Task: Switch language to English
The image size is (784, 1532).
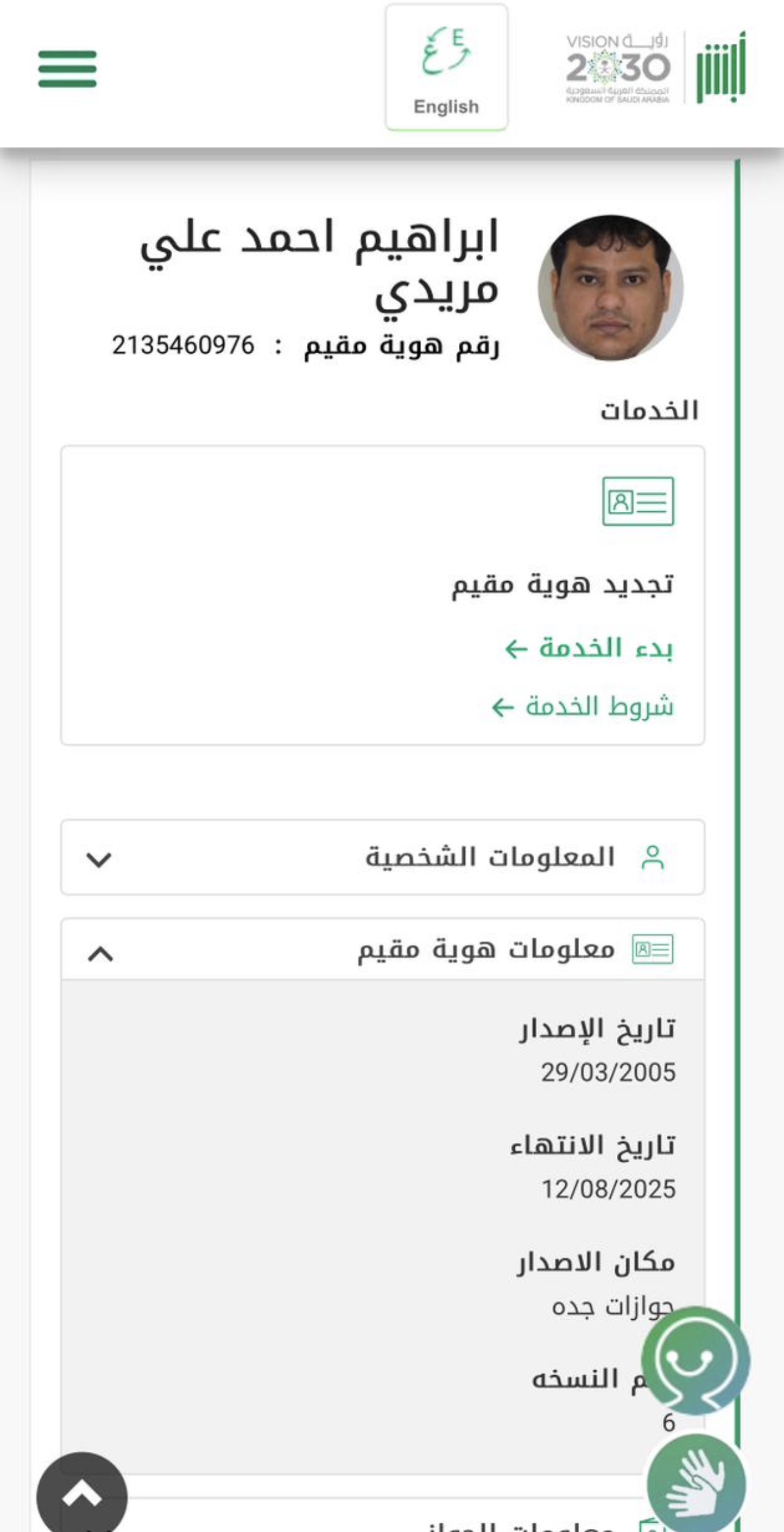Action: [x=446, y=68]
